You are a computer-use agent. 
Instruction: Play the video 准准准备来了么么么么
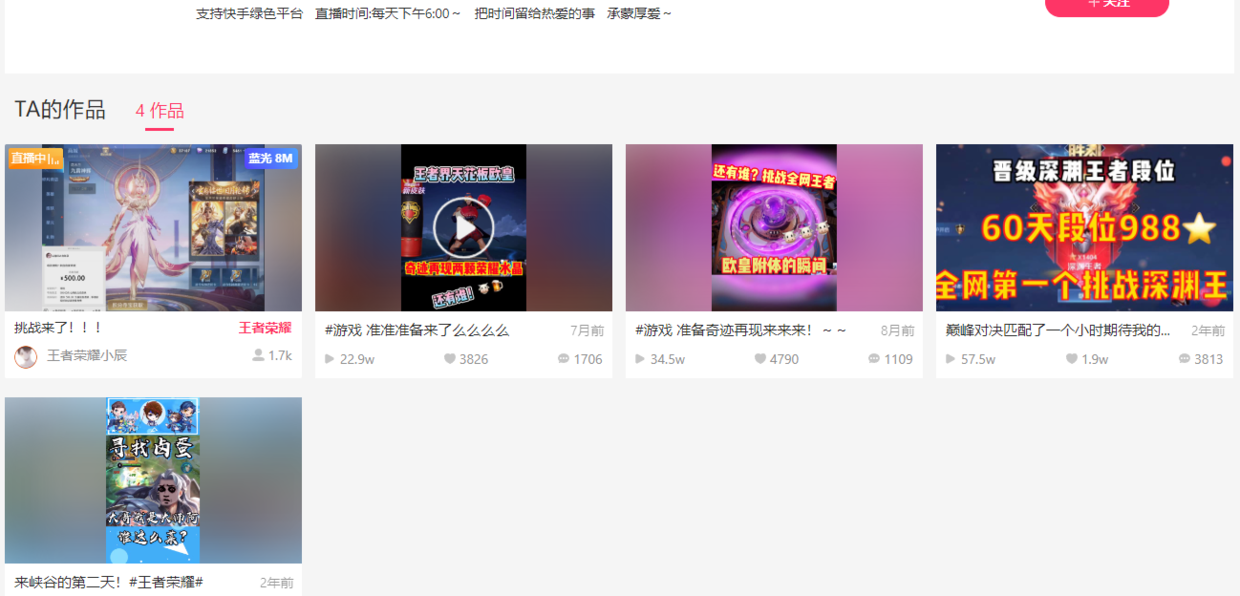(463, 228)
